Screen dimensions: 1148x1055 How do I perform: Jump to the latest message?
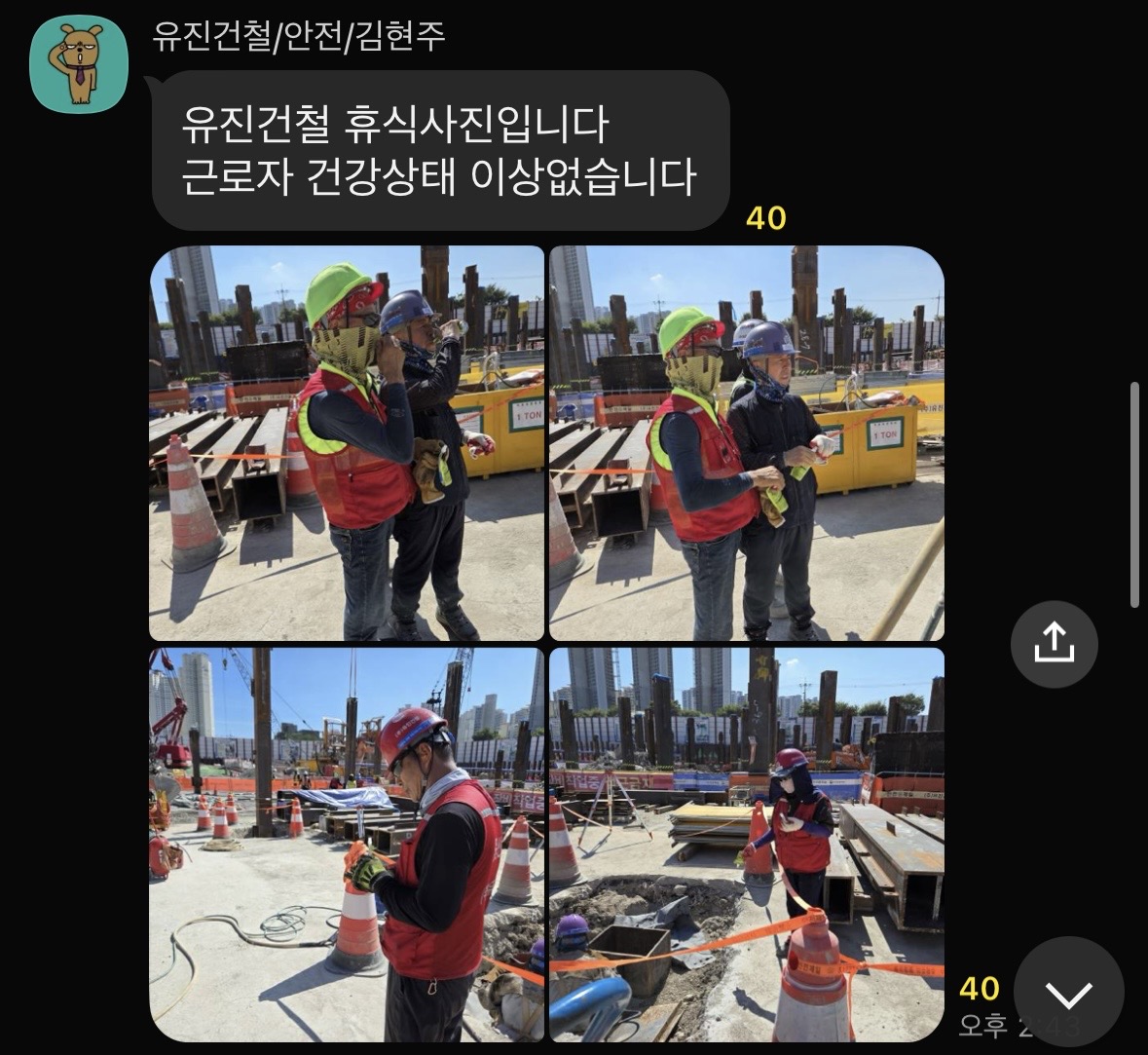click(1068, 994)
